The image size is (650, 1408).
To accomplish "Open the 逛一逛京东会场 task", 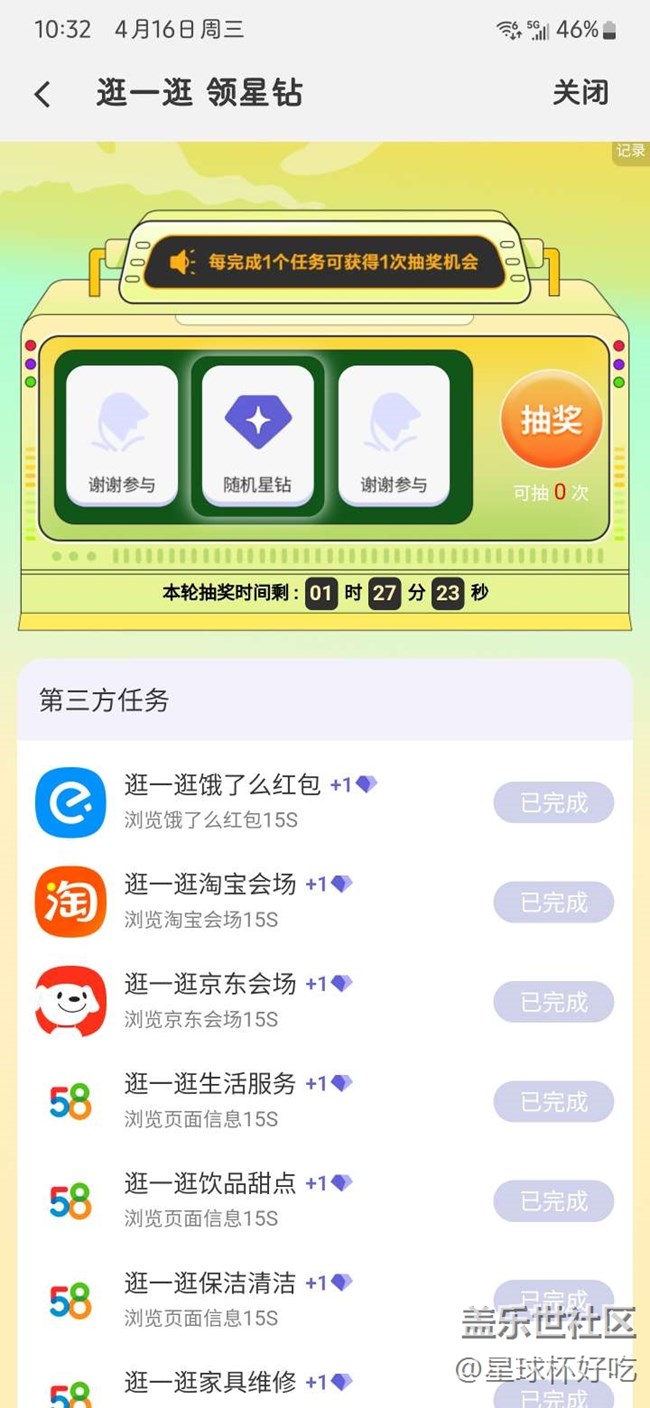I will (210, 984).
